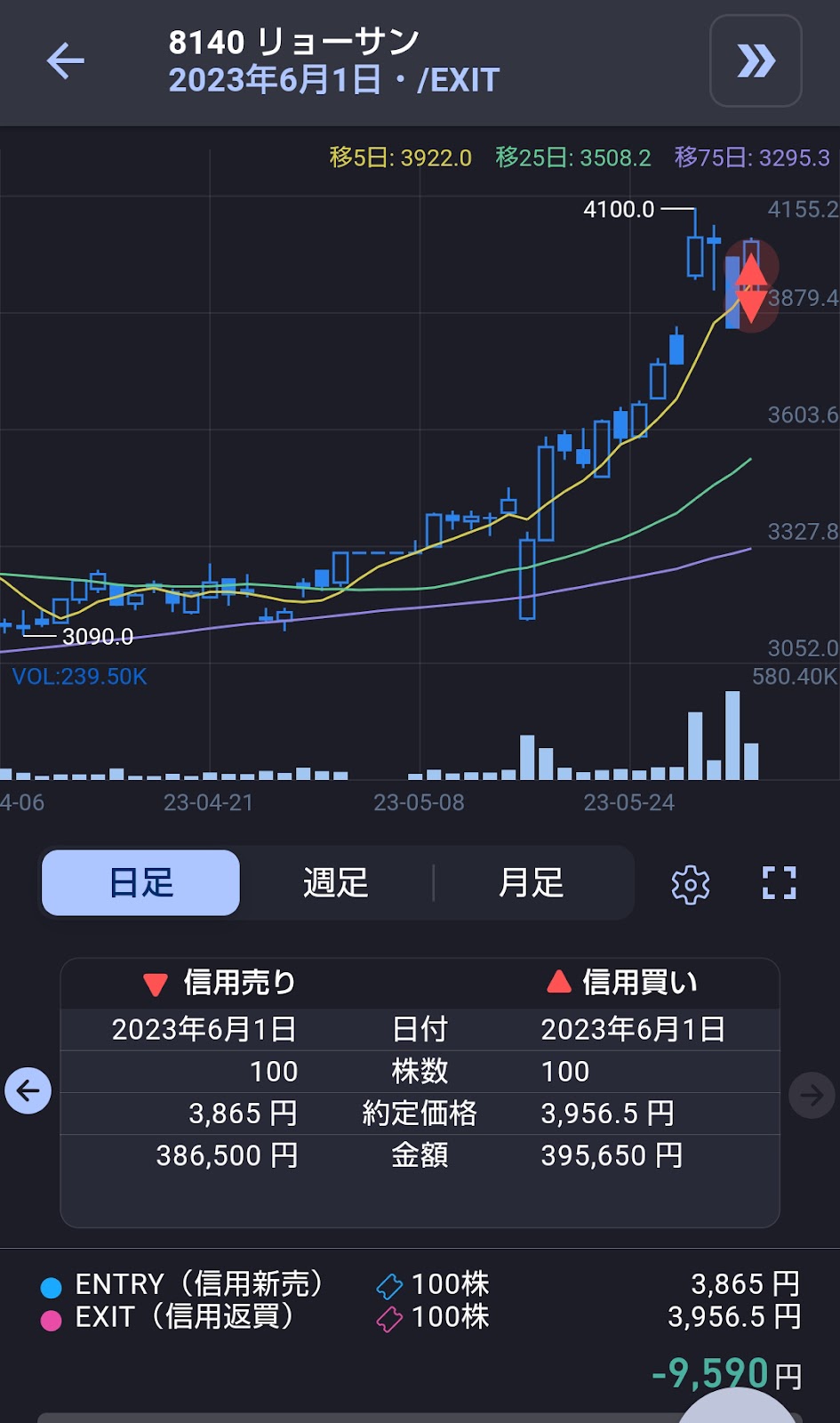Screen dimensions: 840x1423
Task: Open chart settings gear
Action: [691, 884]
